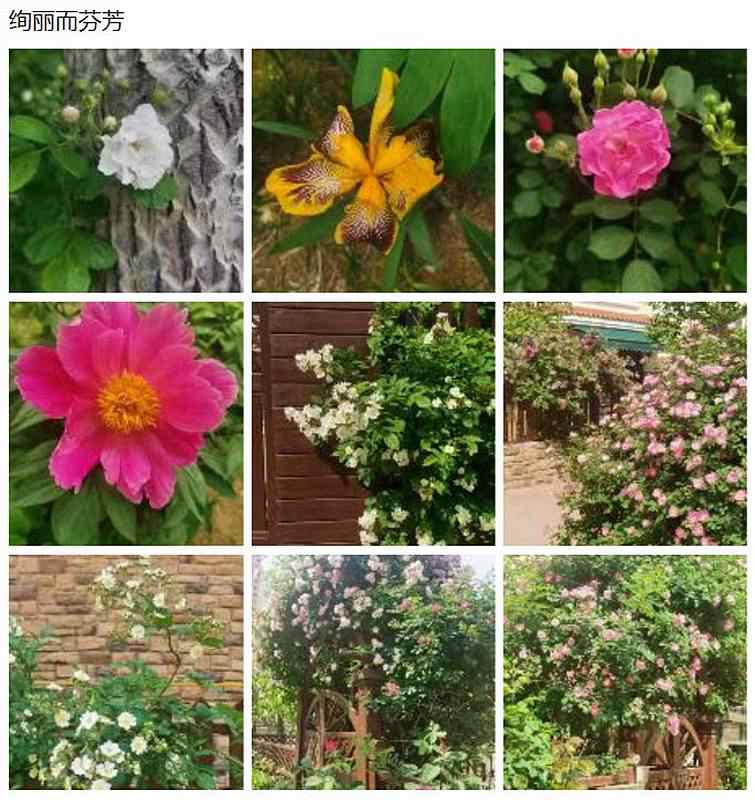
Task: Open the single pink rose with buds photo
Action: (x=624, y=170)
